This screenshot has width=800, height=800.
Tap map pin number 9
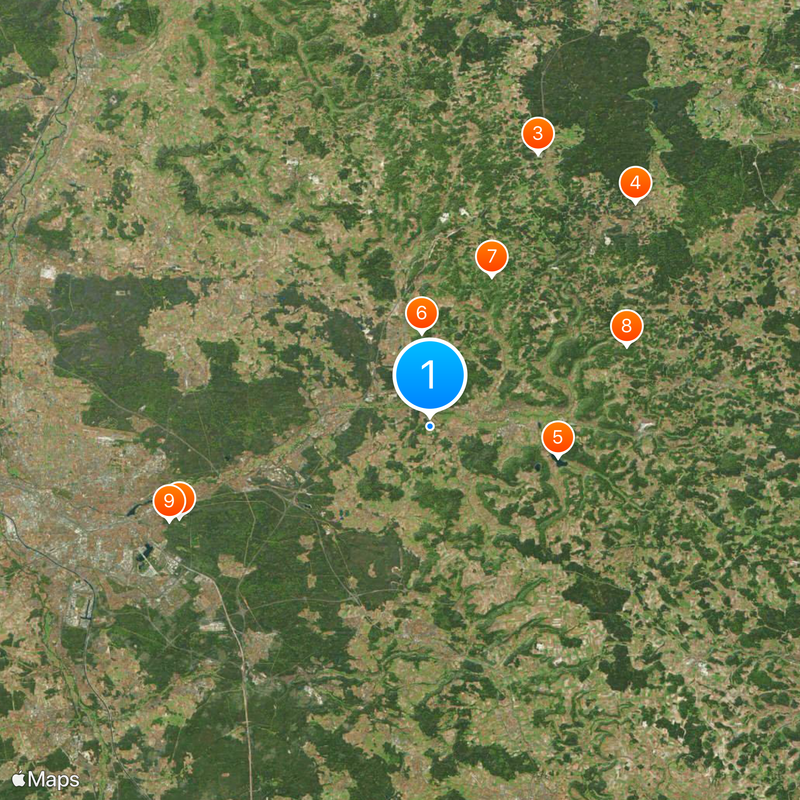[x=169, y=500]
